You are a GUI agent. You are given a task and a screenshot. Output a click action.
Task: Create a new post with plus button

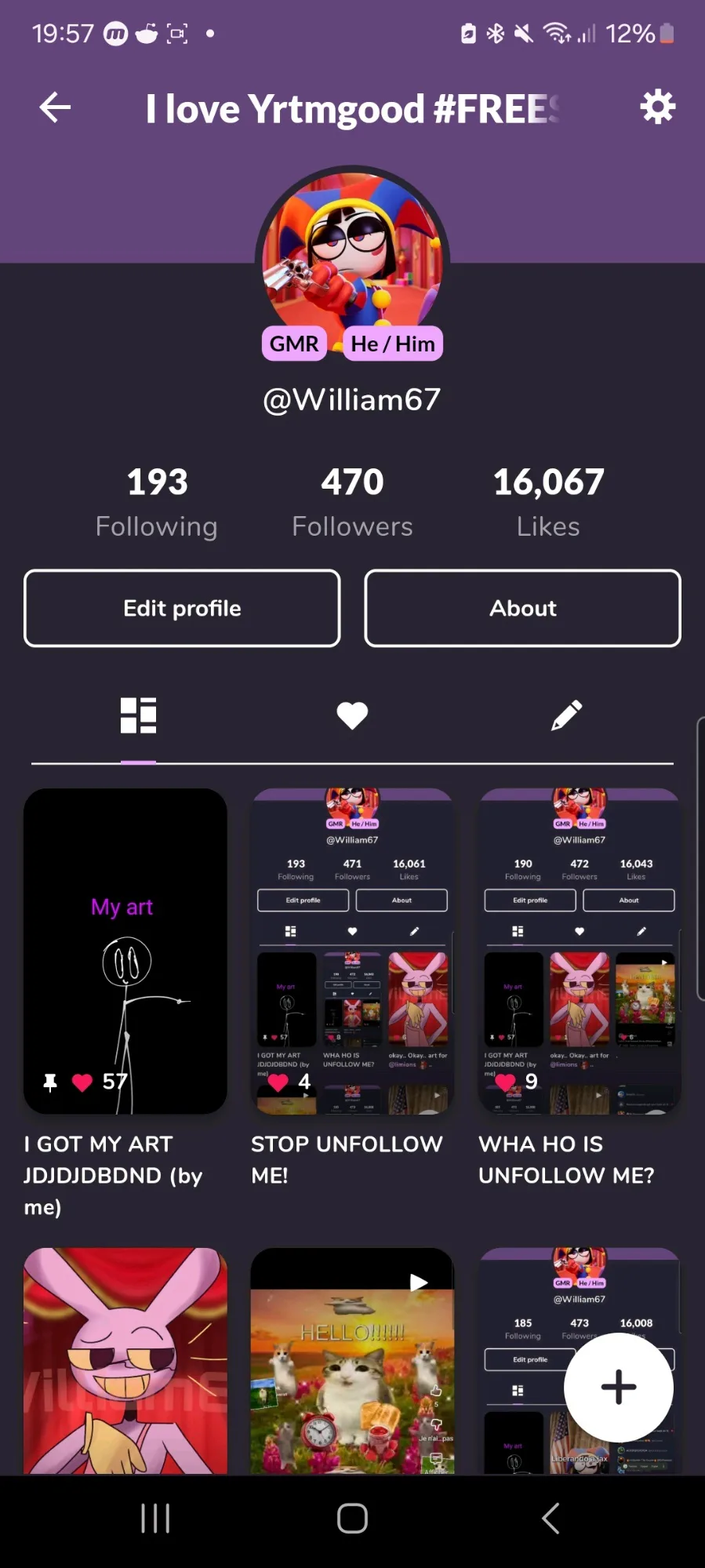(618, 1387)
